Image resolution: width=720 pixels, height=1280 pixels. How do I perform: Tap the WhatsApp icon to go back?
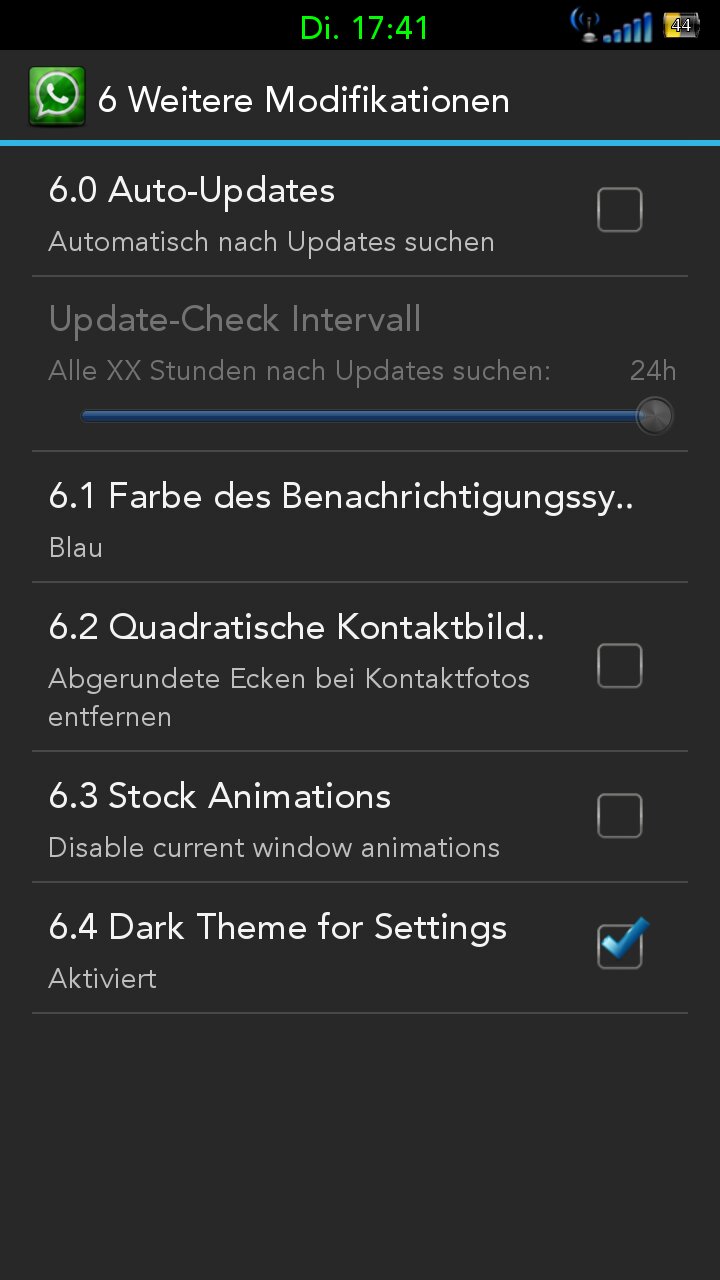(57, 96)
